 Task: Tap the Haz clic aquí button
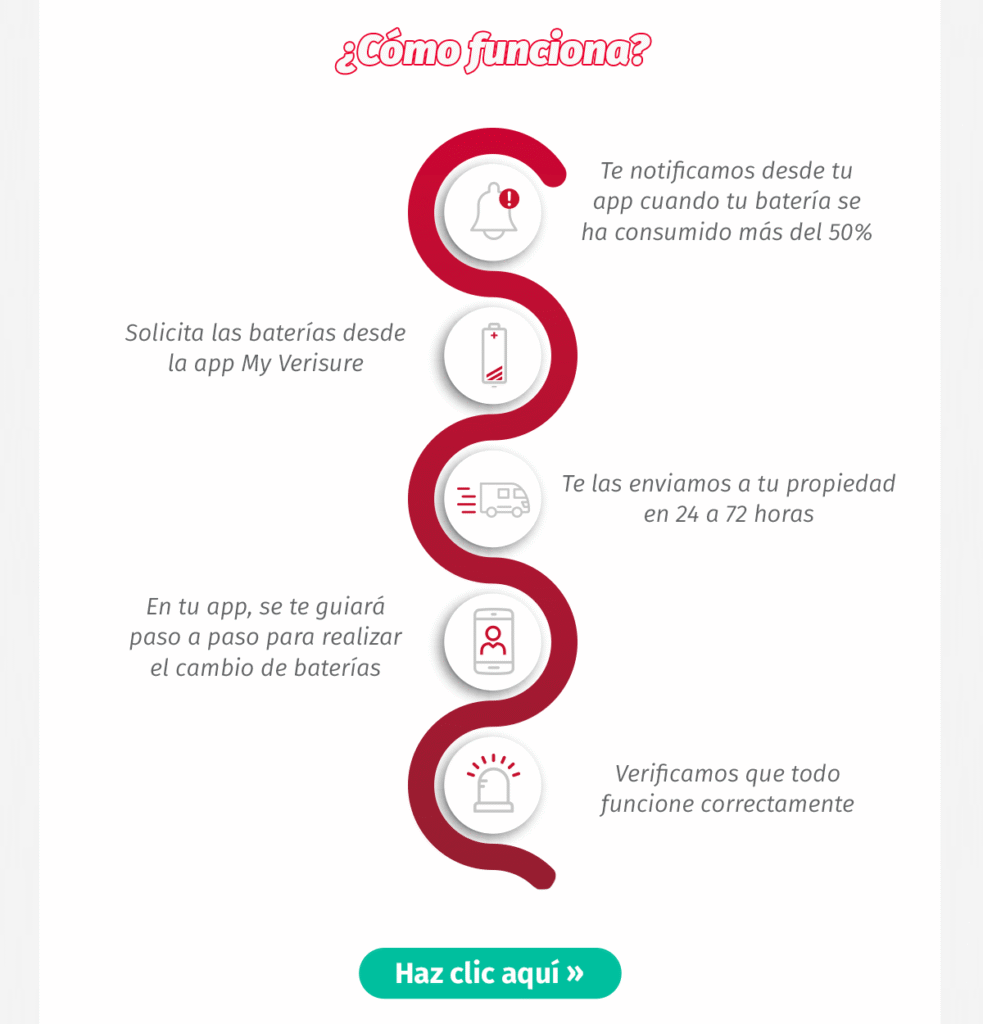490,973
